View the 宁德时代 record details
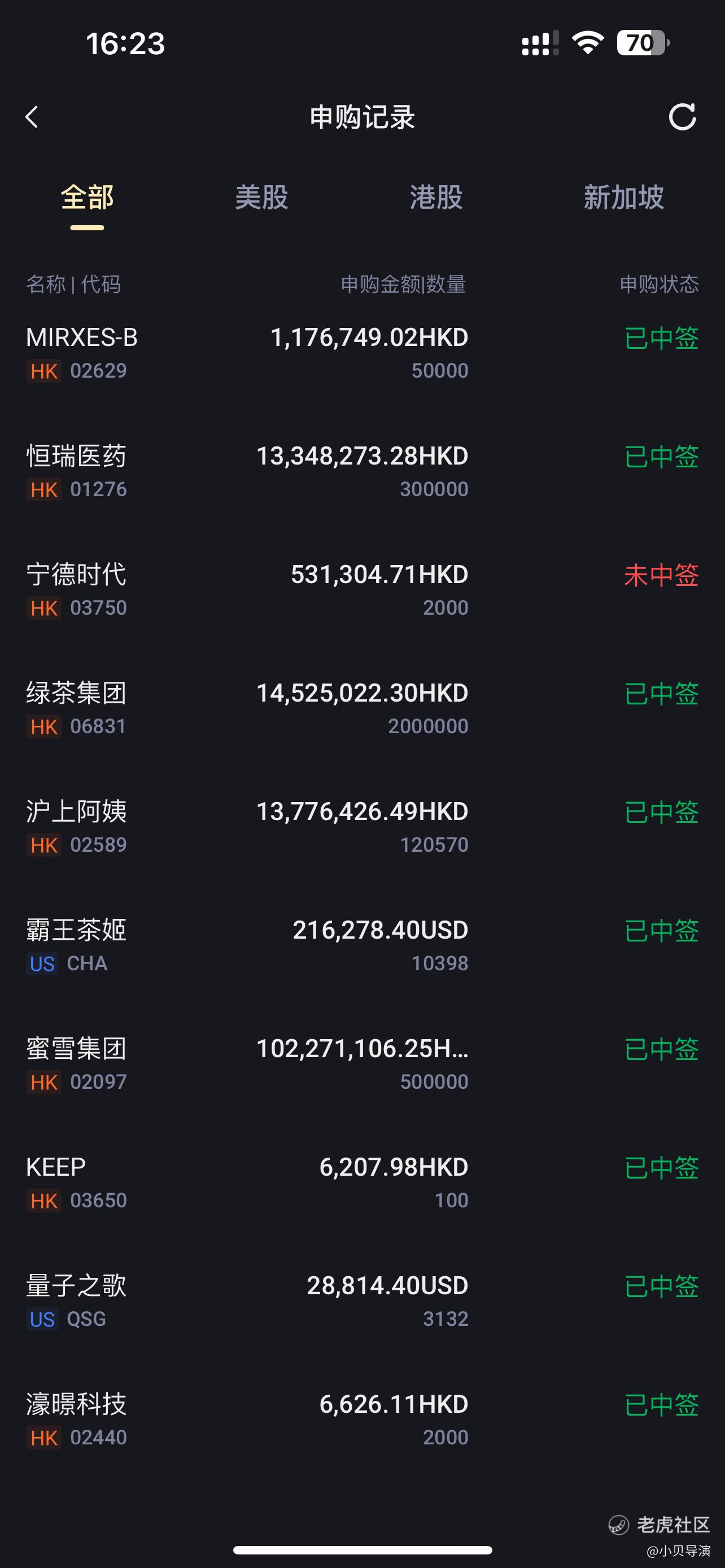This screenshot has width=725, height=1568. 362,590
